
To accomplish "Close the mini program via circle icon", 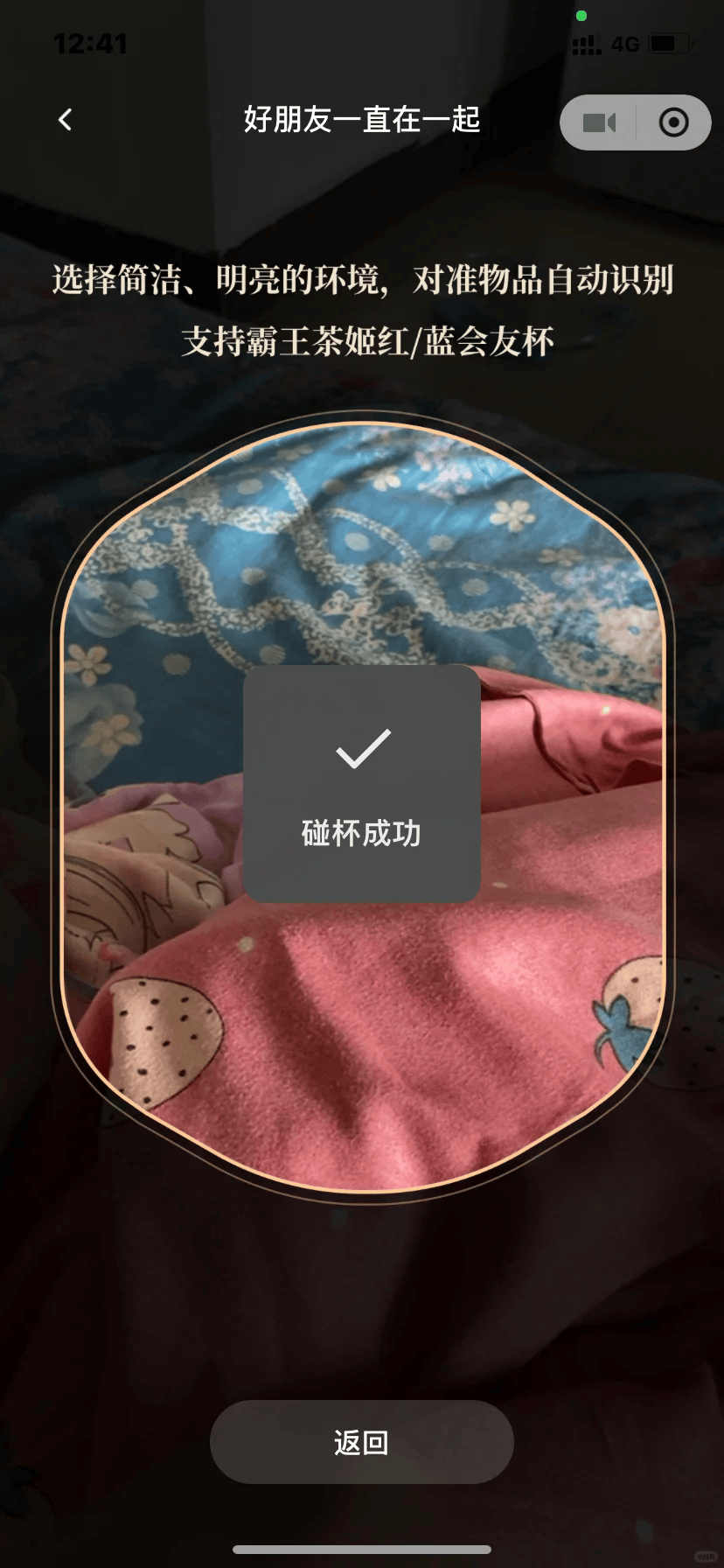I will pyautogui.click(x=673, y=122).
